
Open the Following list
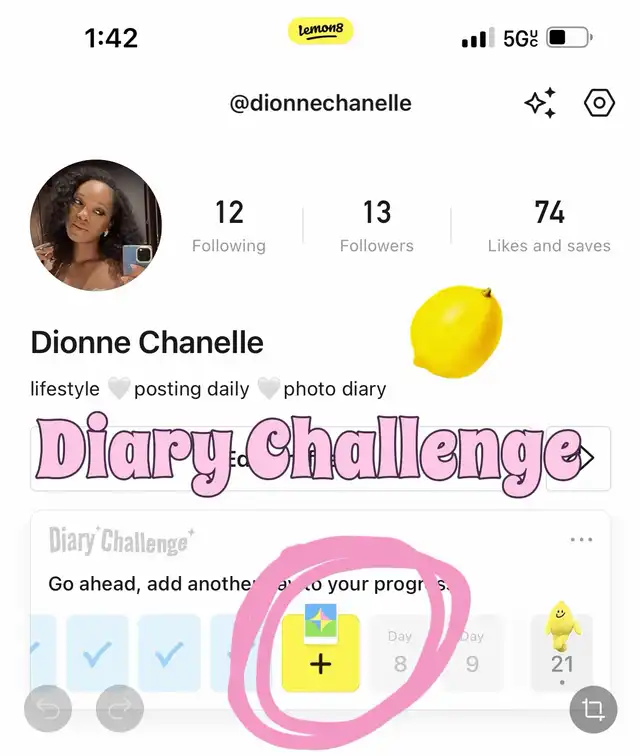[229, 226]
